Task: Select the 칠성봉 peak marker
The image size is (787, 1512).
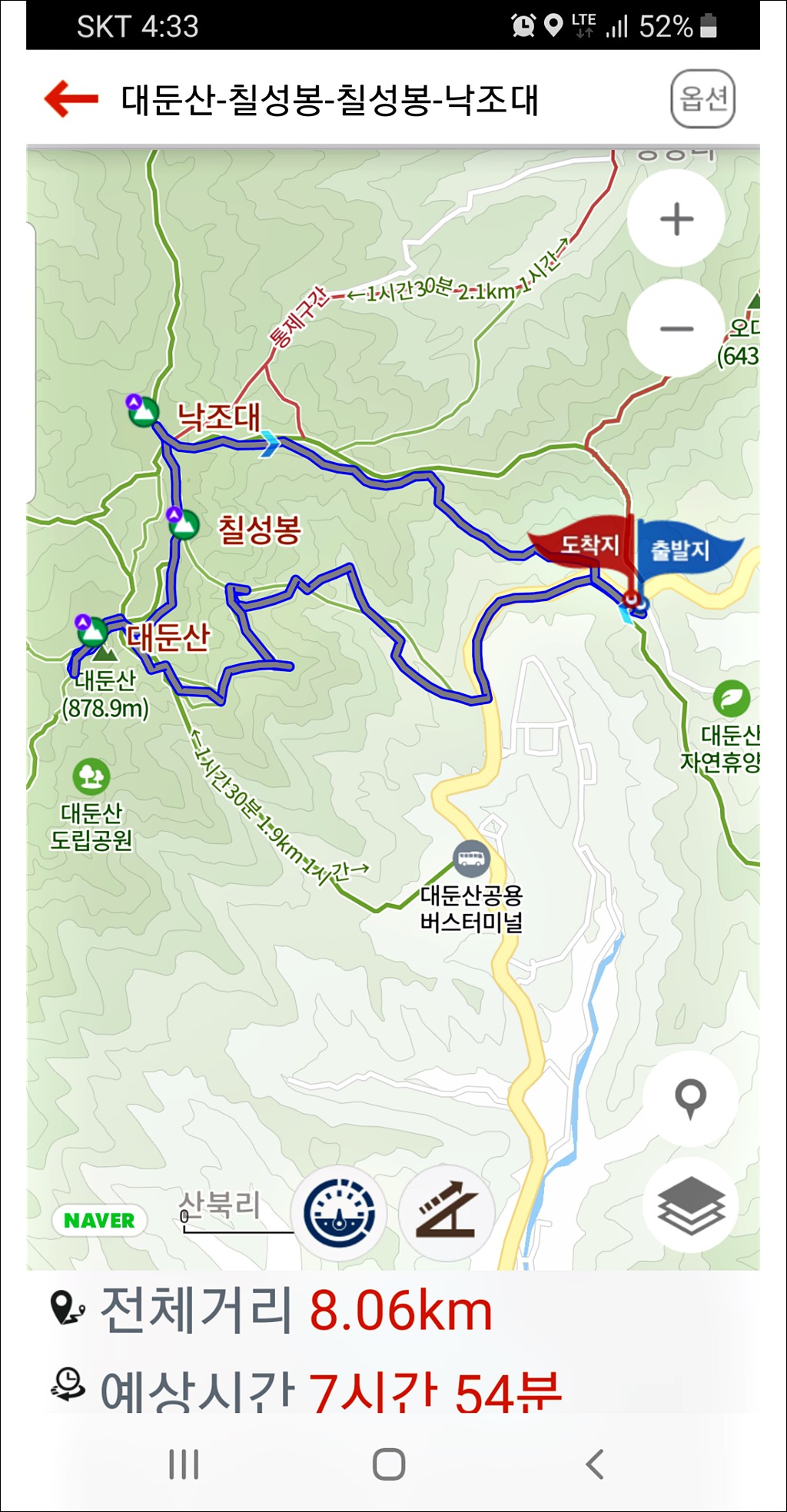Action: pyautogui.click(x=183, y=525)
